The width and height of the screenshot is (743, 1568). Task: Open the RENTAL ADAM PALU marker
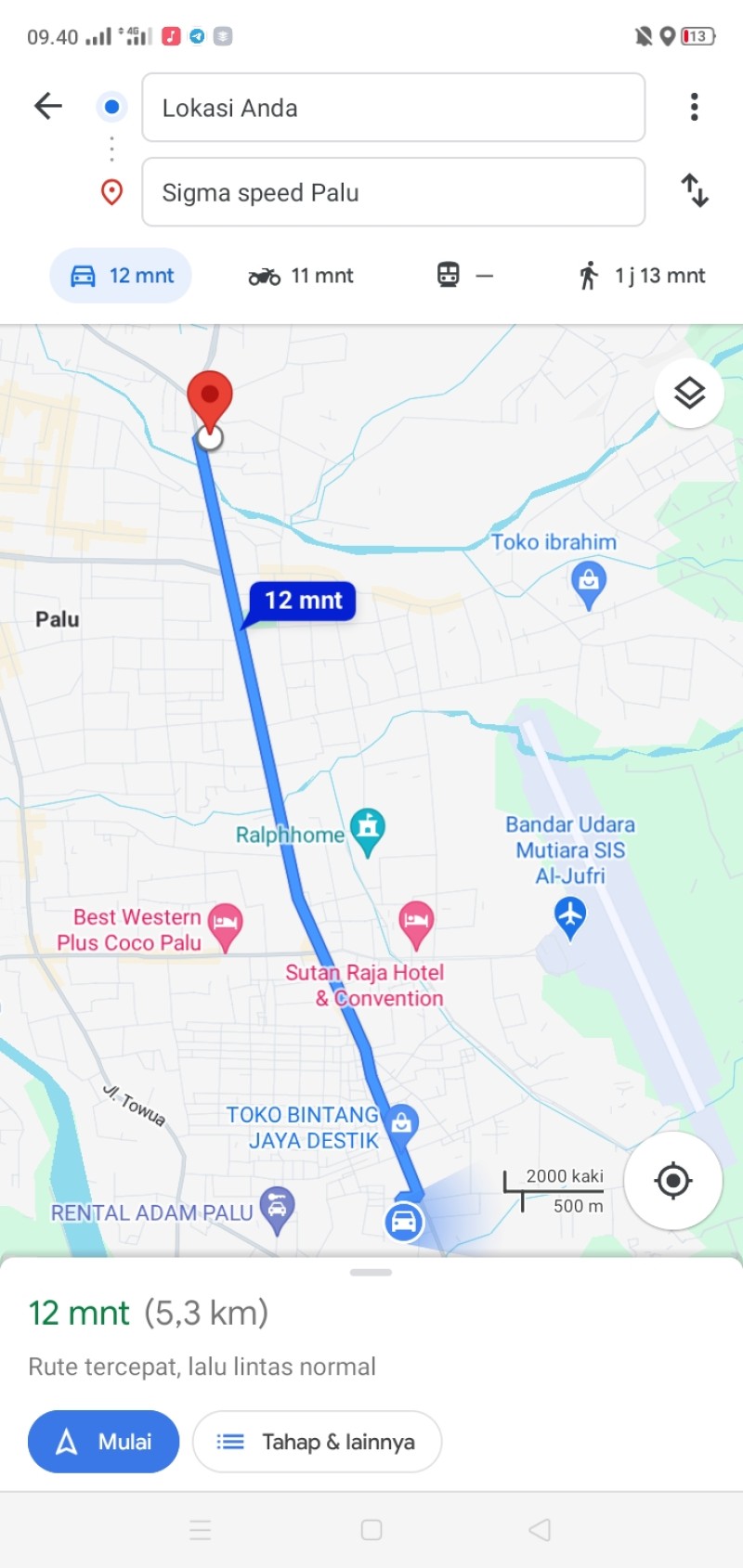pos(278,1211)
